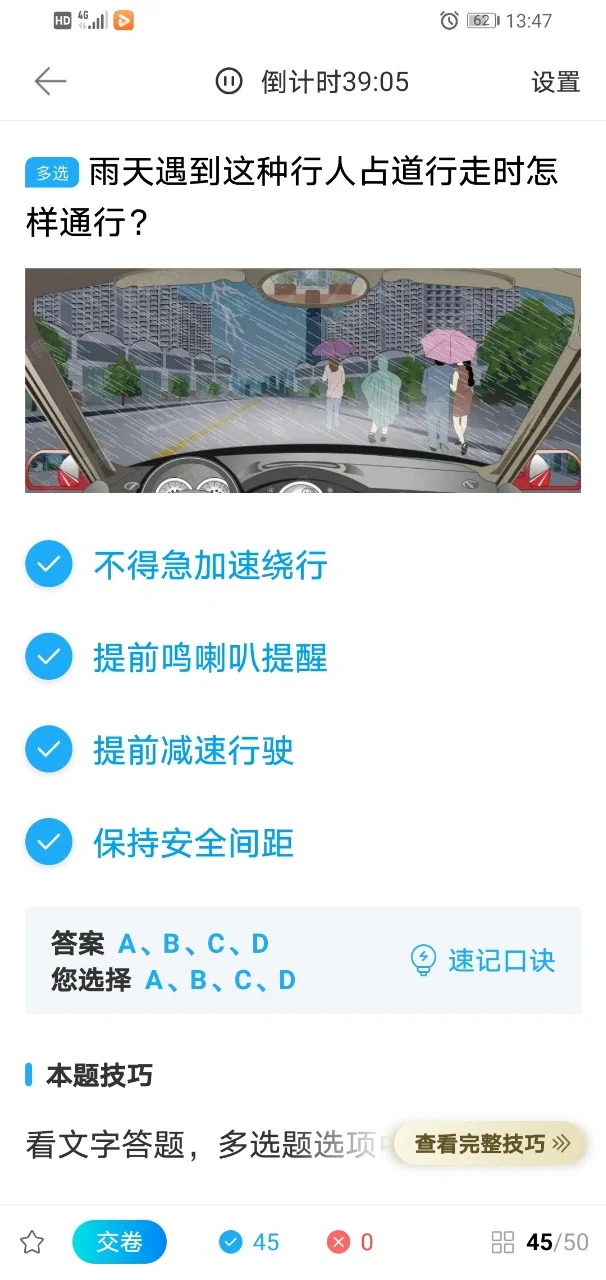Open 设置 settings

point(555,82)
